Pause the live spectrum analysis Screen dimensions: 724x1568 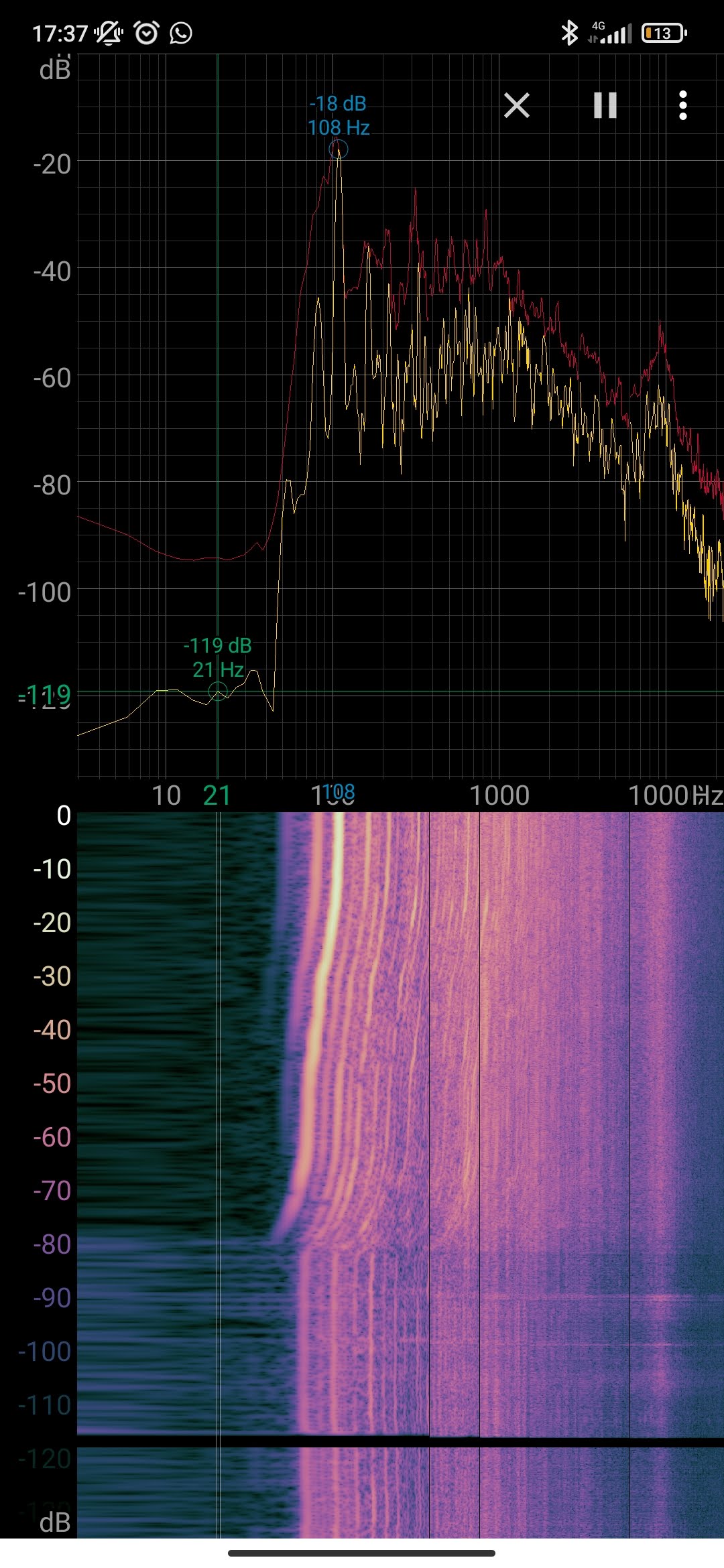click(605, 105)
